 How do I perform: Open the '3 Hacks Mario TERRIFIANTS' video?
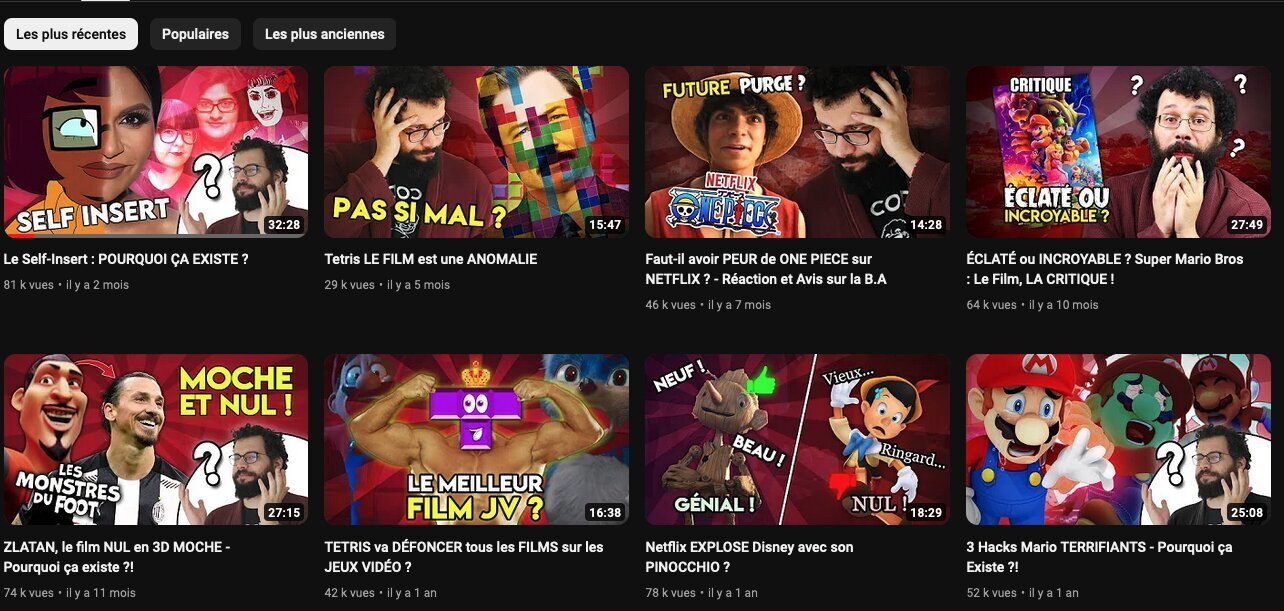[1118, 439]
